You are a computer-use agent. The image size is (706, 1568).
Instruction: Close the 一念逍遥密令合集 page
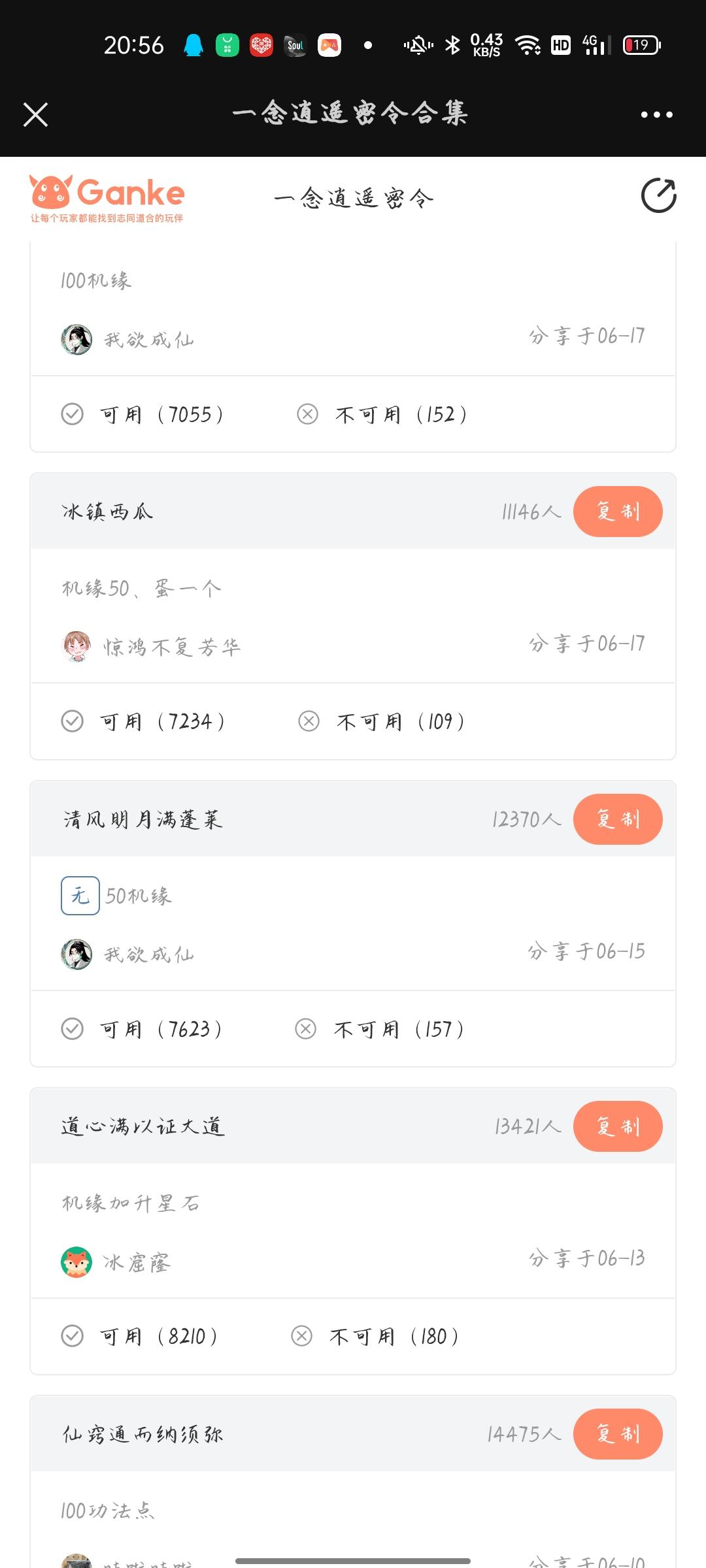point(36,114)
